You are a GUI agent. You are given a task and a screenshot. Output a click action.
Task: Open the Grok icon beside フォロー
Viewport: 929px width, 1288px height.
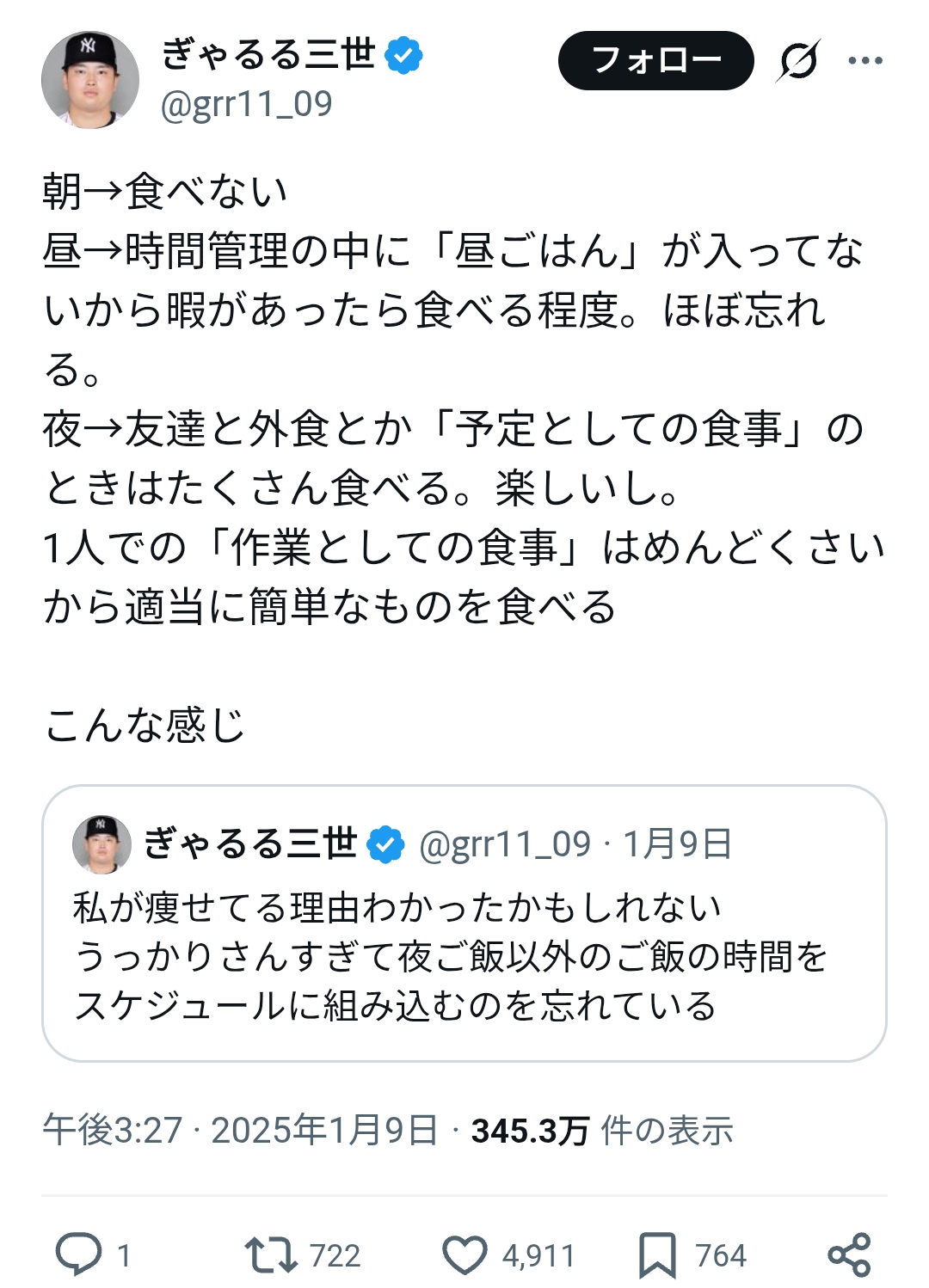(798, 61)
